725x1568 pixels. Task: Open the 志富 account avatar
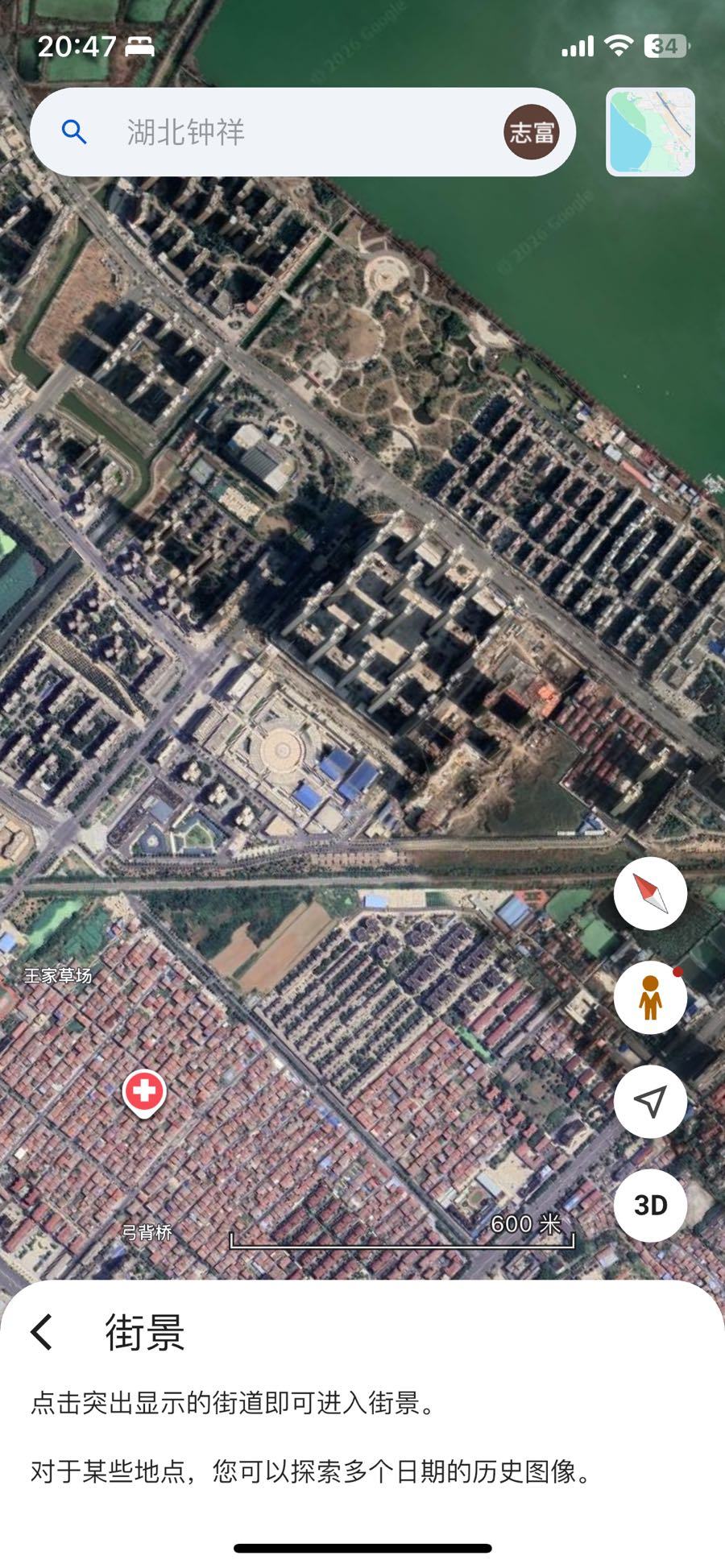(531, 132)
